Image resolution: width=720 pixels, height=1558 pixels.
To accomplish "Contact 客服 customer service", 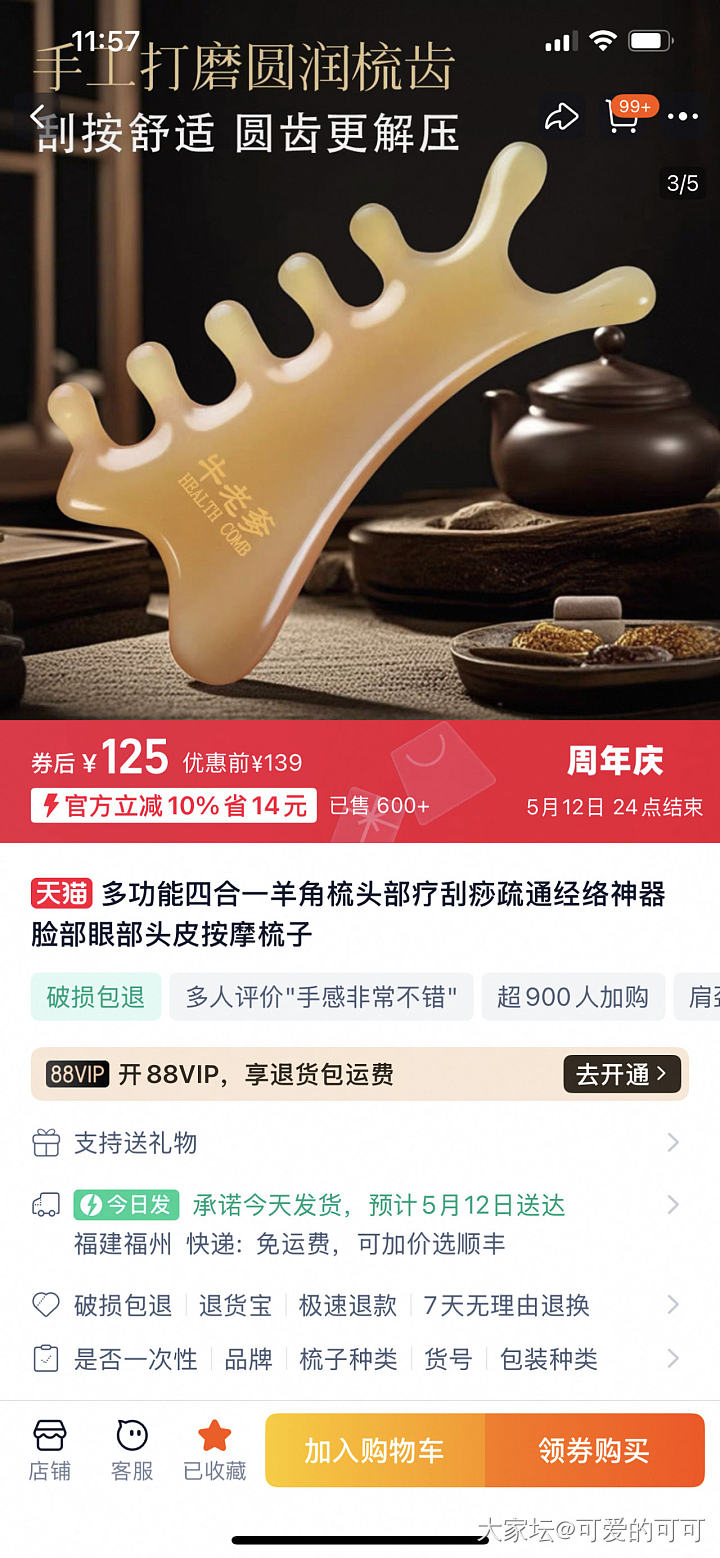I will (132, 1450).
